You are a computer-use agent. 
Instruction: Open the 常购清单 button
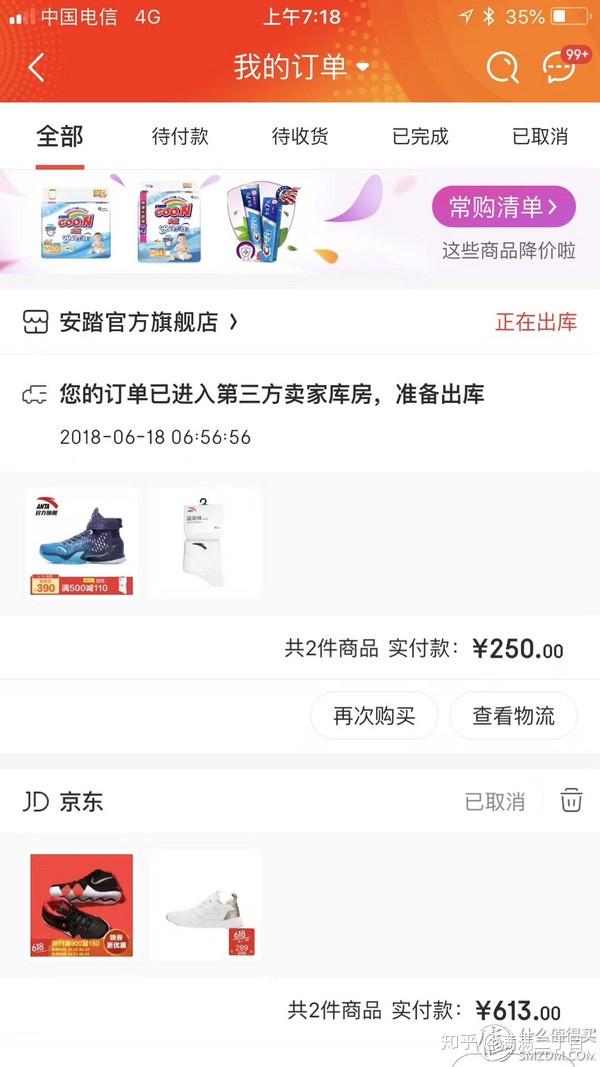(504, 207)
